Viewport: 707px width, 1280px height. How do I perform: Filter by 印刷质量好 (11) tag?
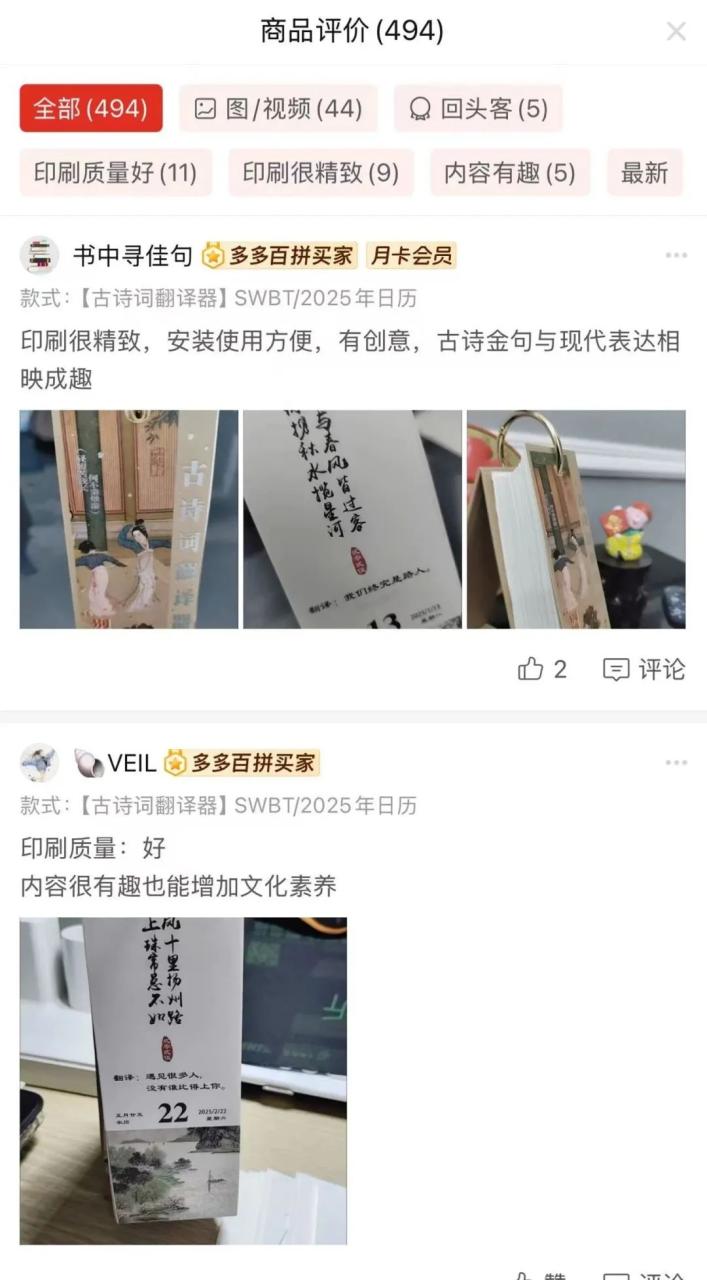(x=115, y=172)
